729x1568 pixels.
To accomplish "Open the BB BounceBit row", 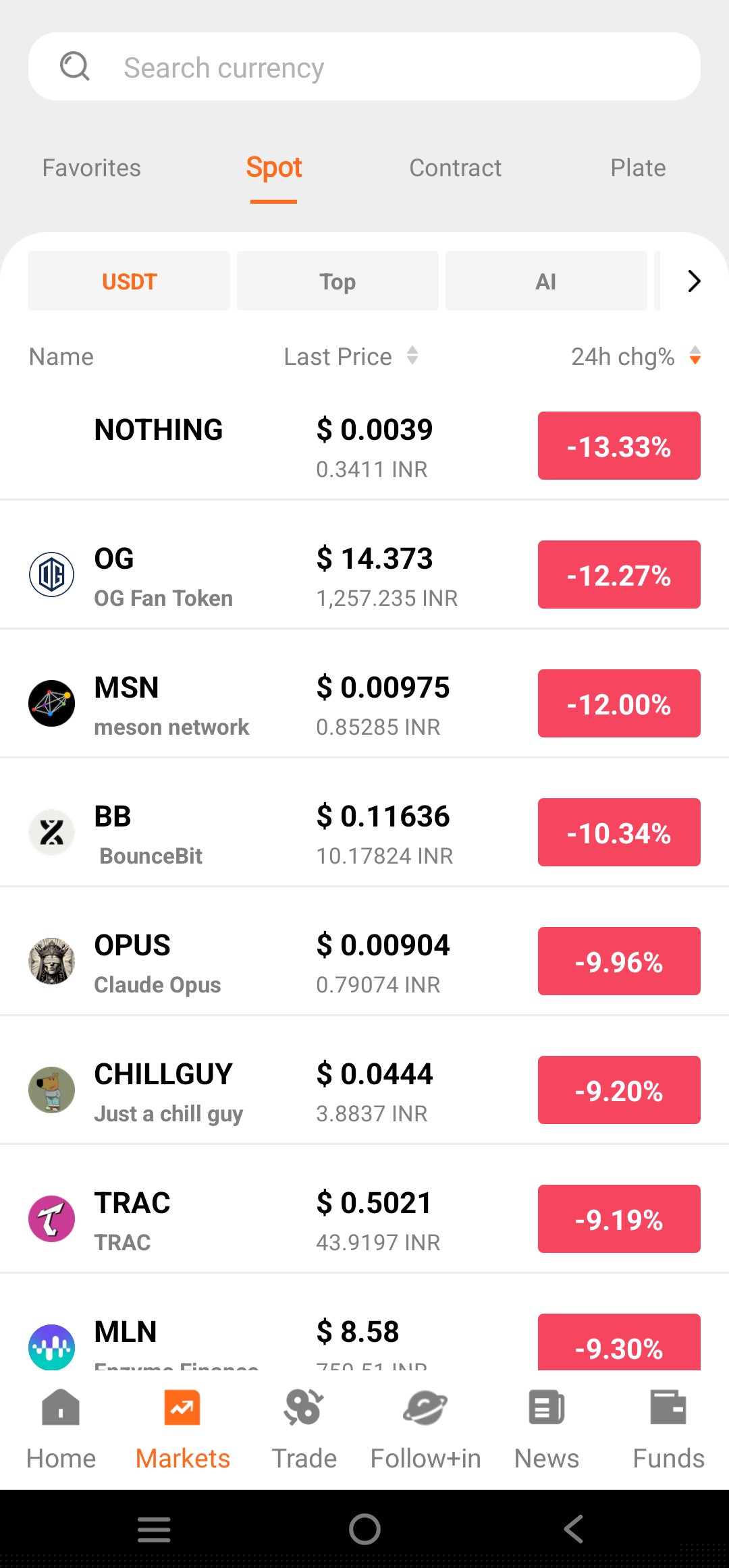I will pyautogui.click(x=364, y=833).
